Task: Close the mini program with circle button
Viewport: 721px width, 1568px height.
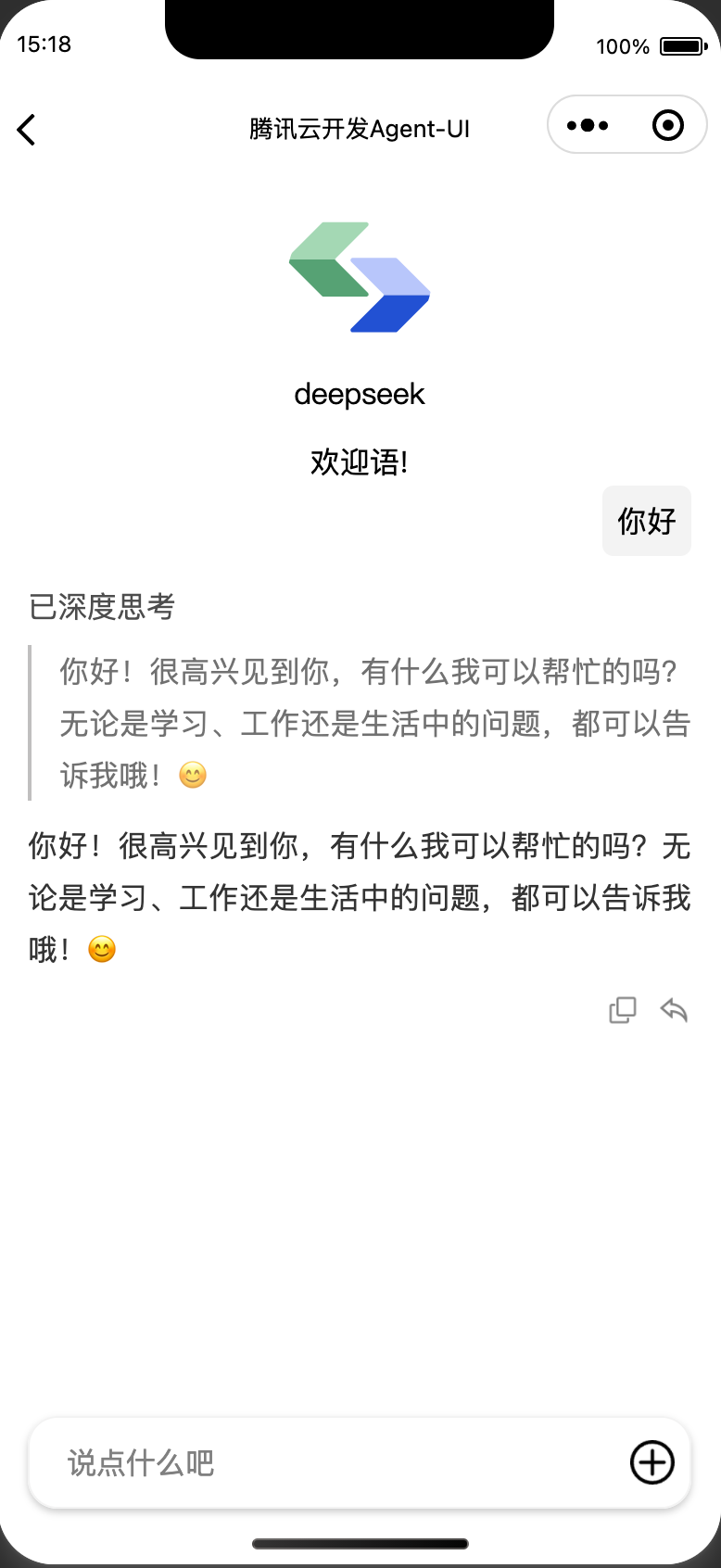Action: point(667,125)
